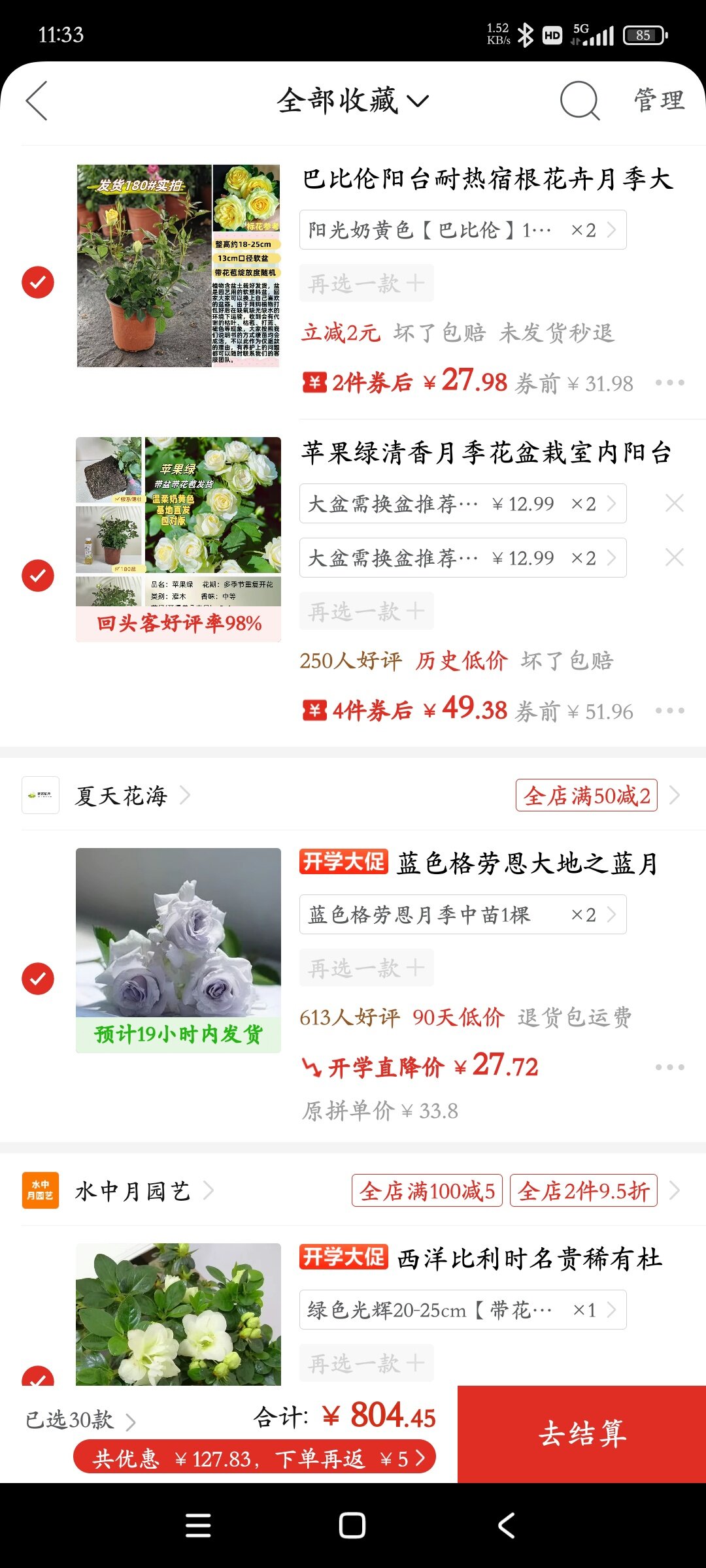This screenshot has height=1568, width=706.
Task: Expand the 全部收藏 dropdown
Action: click(353, 101)
